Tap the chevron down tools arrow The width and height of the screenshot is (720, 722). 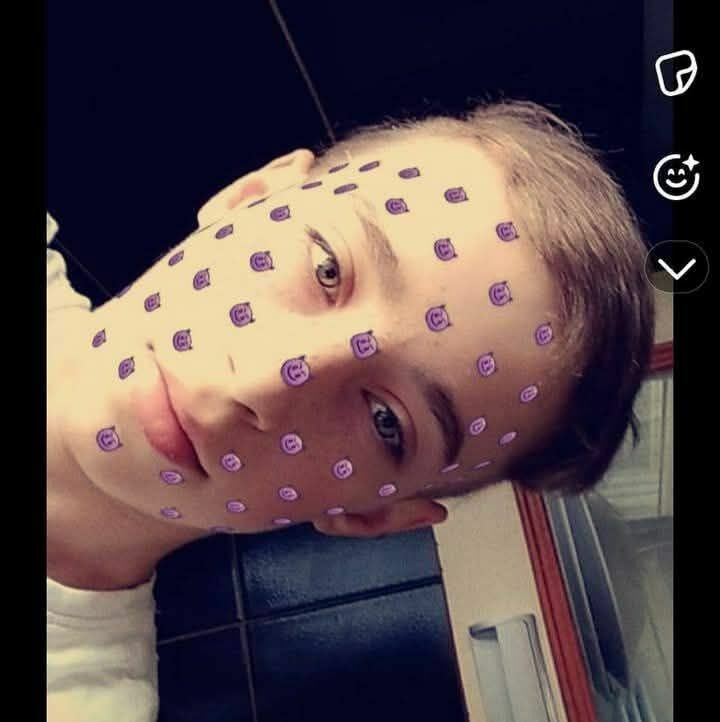677,268
